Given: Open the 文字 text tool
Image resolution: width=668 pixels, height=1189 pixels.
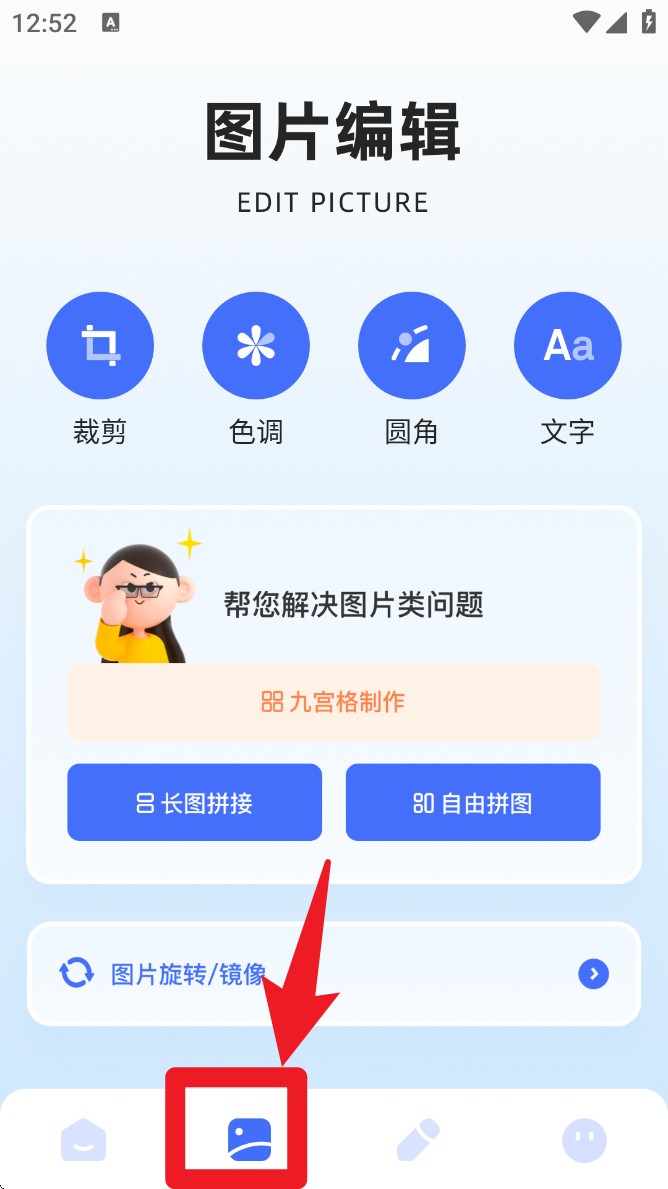Looking at the screenshot, I should click(x=568, y=346).
